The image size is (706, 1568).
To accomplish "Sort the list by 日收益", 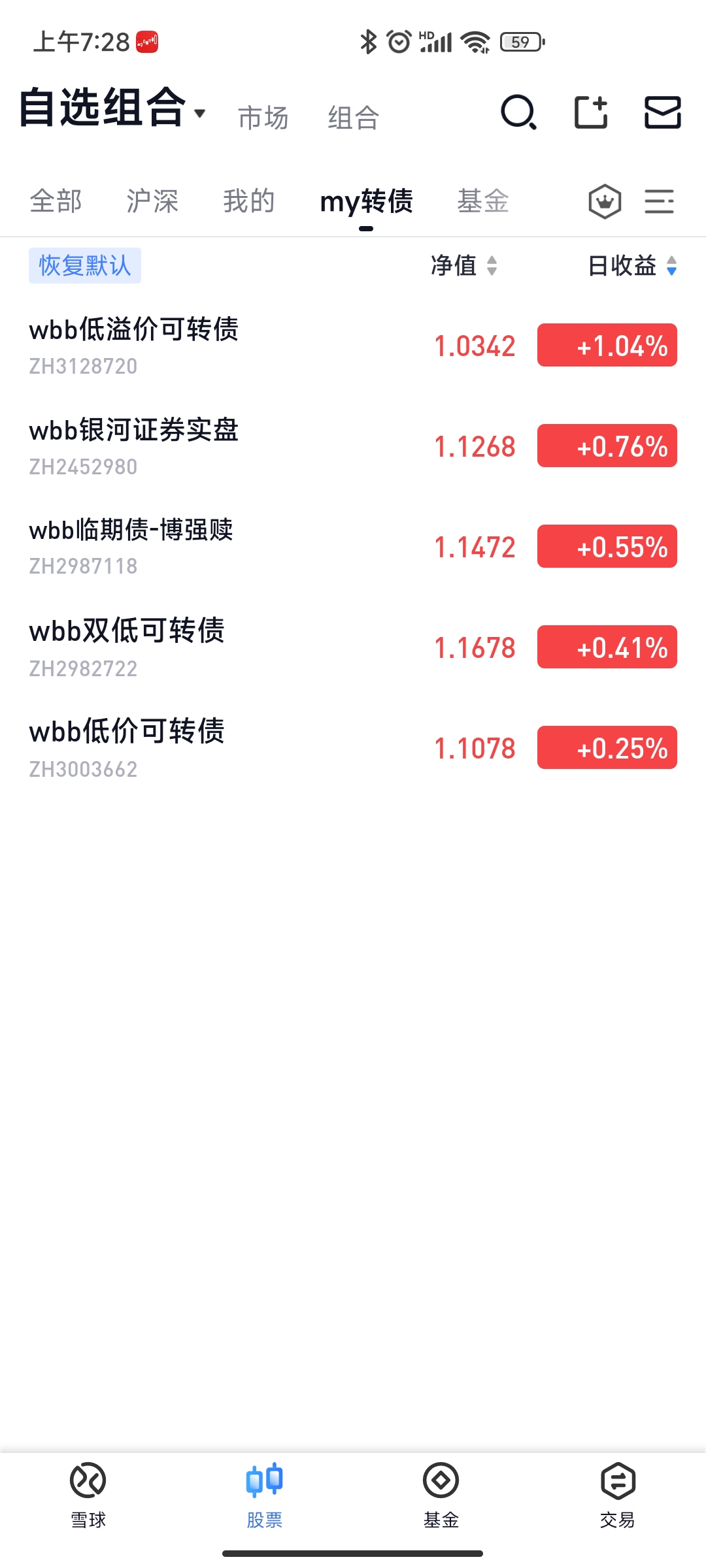I will pyautogui.click(x=632, y=266).
